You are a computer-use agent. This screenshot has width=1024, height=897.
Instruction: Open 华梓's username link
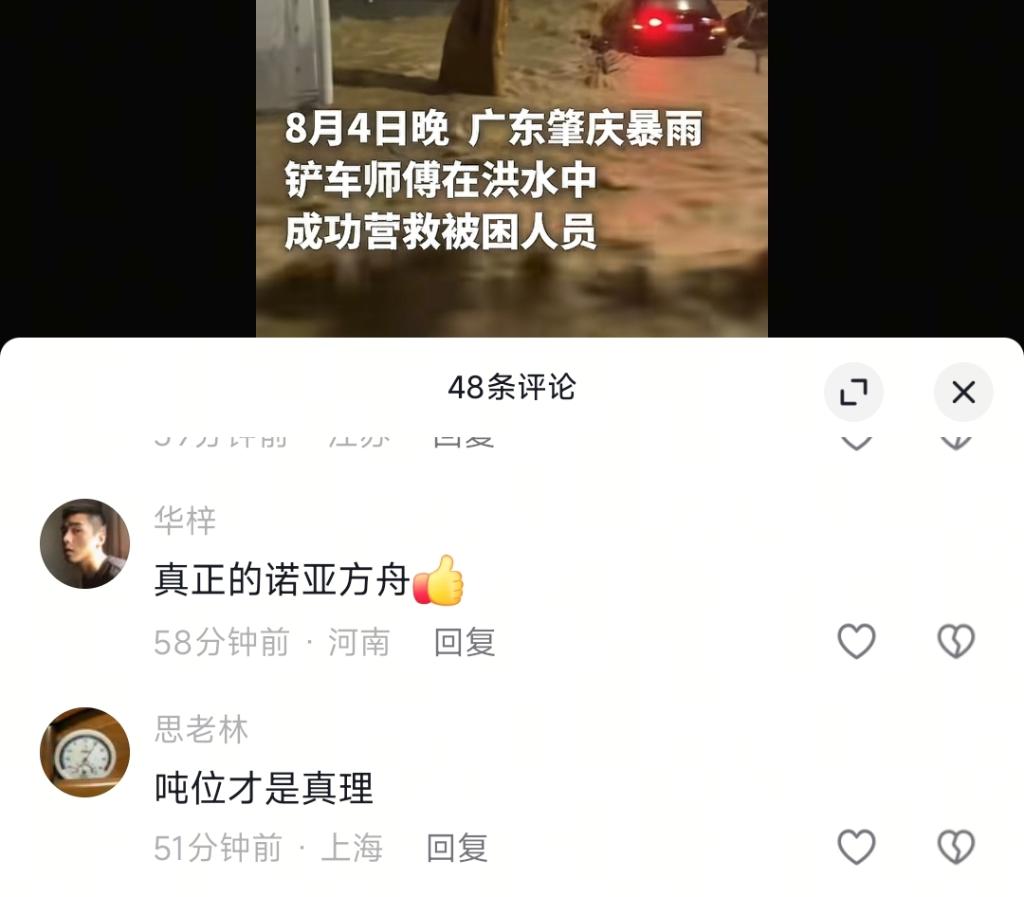(185, 520)
